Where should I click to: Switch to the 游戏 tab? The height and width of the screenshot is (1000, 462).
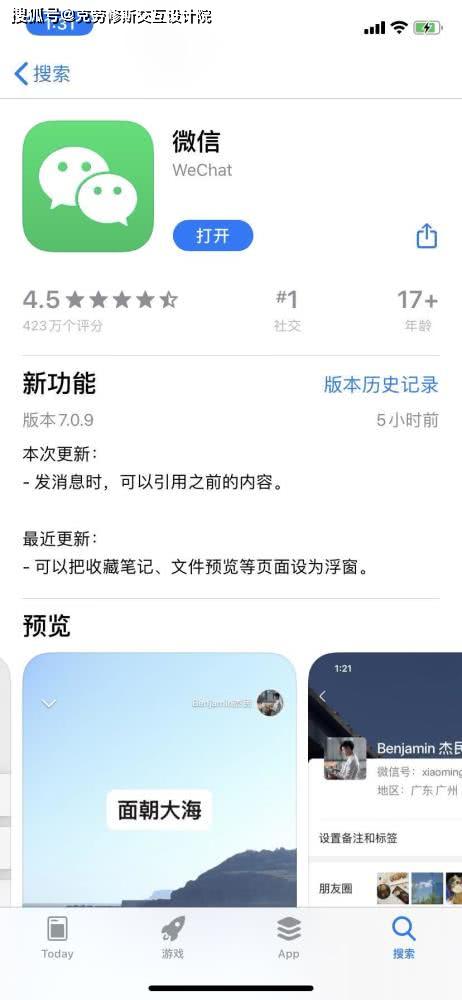click(173, 938)
